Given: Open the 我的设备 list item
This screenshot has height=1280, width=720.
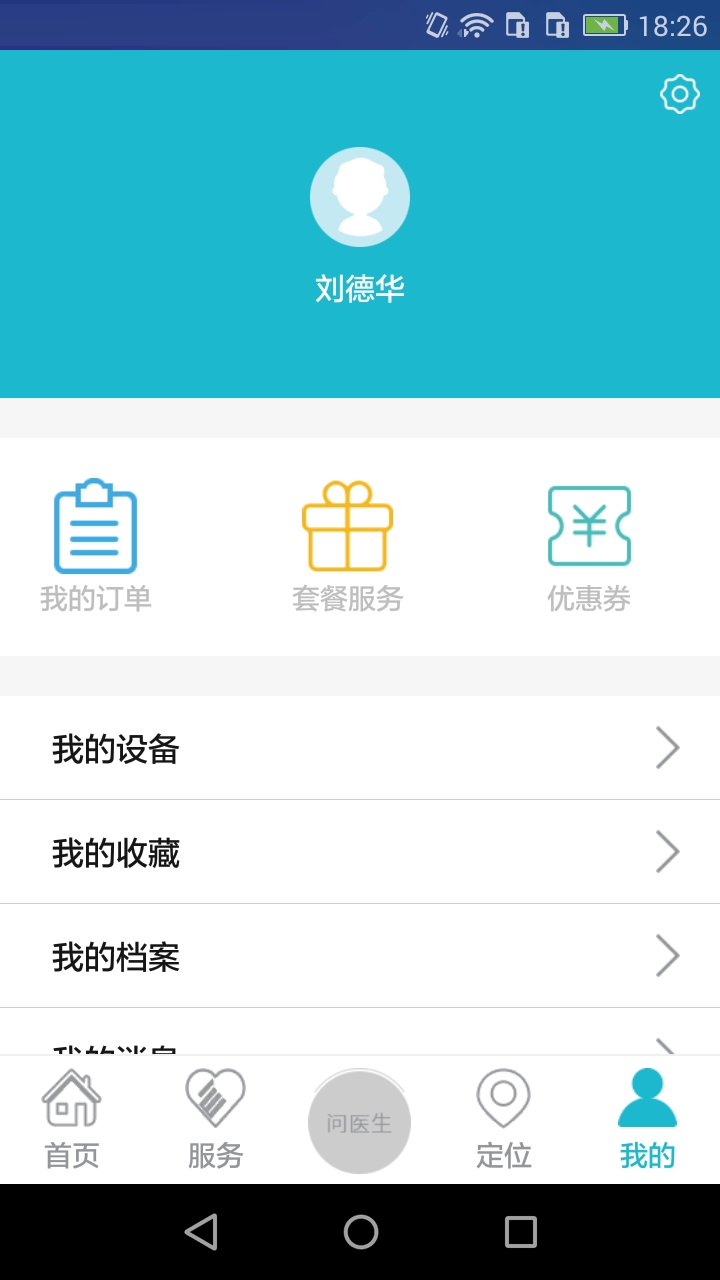Looking at the screenshot, I should pos(360,747).
